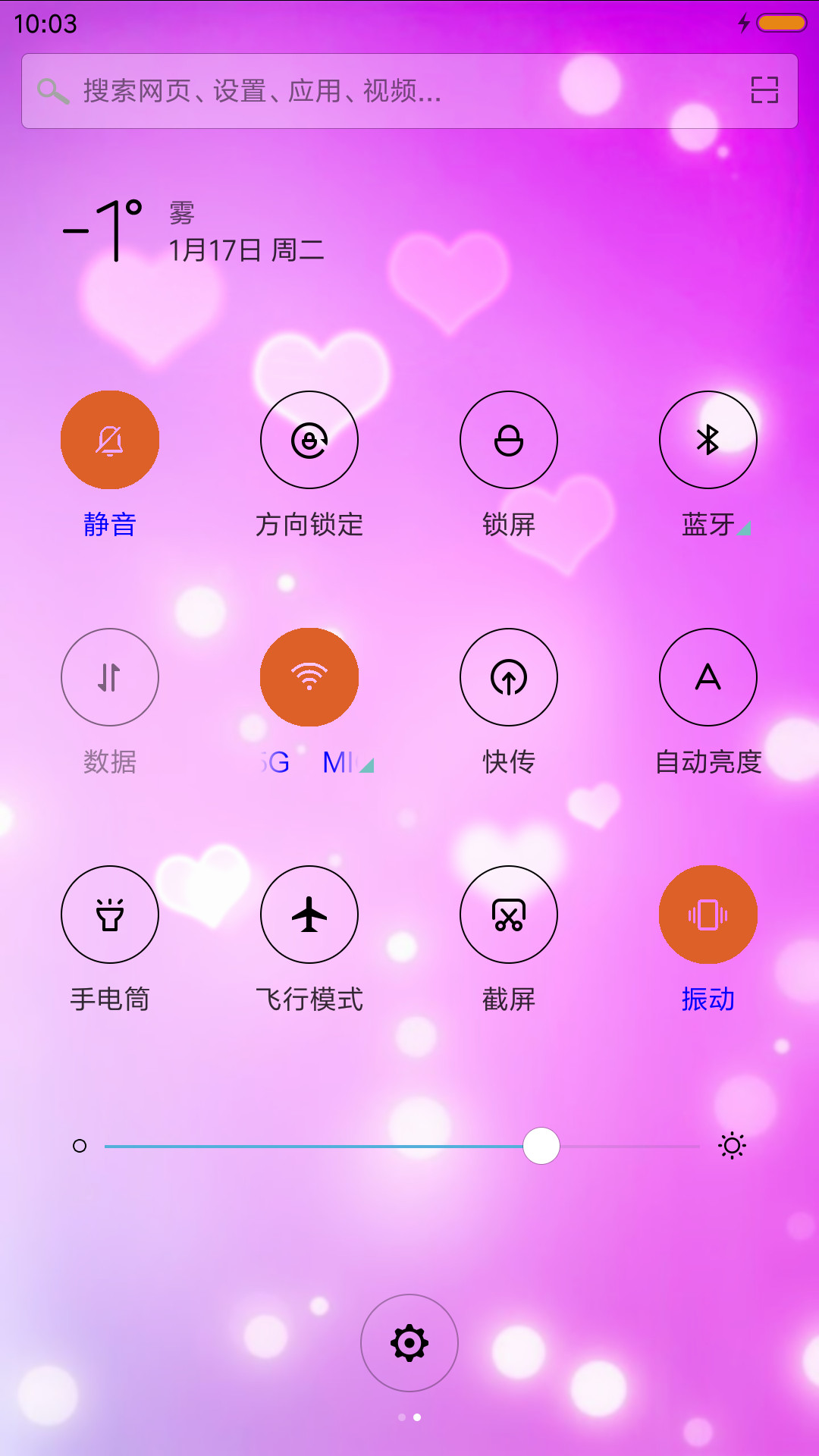Tap the brightness slider track
The height and width of the screenshot is (1456, 819).
click(402, 1146)
